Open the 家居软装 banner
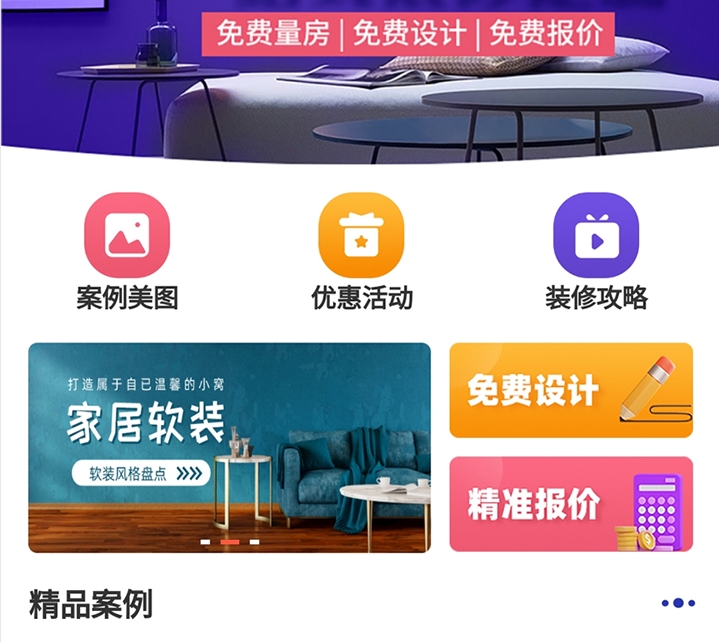 coord(229,447)
